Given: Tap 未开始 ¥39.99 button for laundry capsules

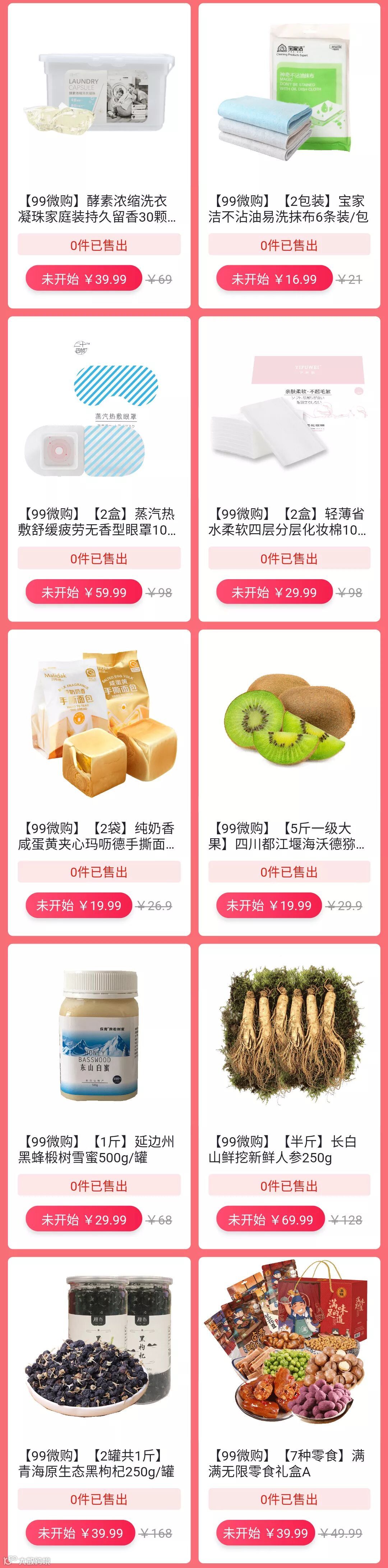Looking at the screenshot, I should 84,279.
